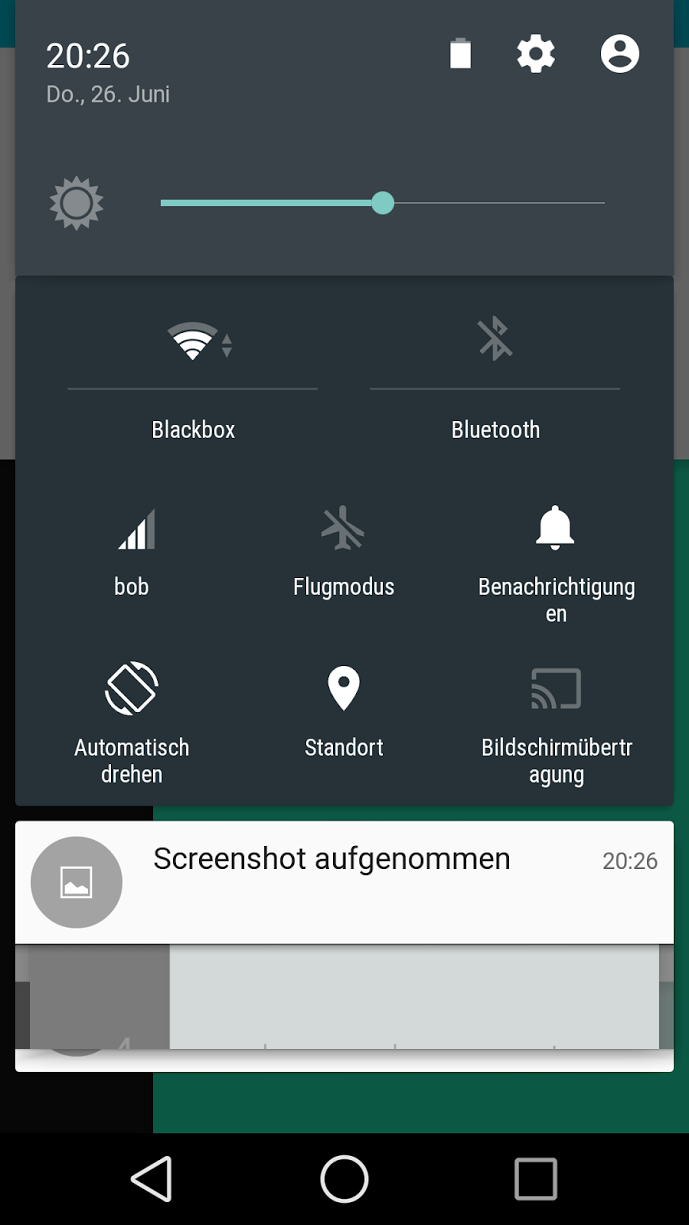Toggle Automatisch drehen

[x=132, y=722]
